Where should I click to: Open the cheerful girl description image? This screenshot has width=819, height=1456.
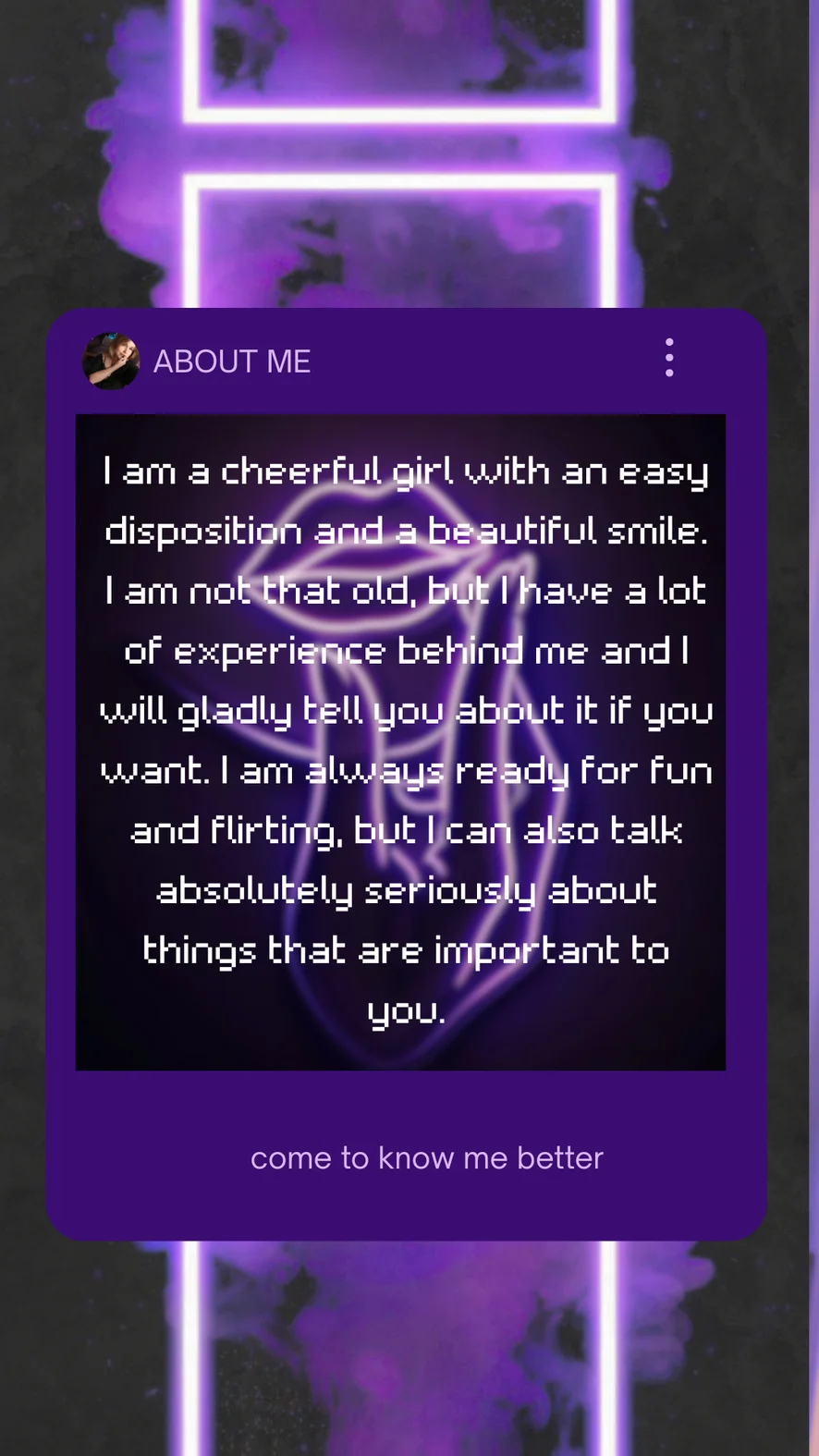(400, 741)
